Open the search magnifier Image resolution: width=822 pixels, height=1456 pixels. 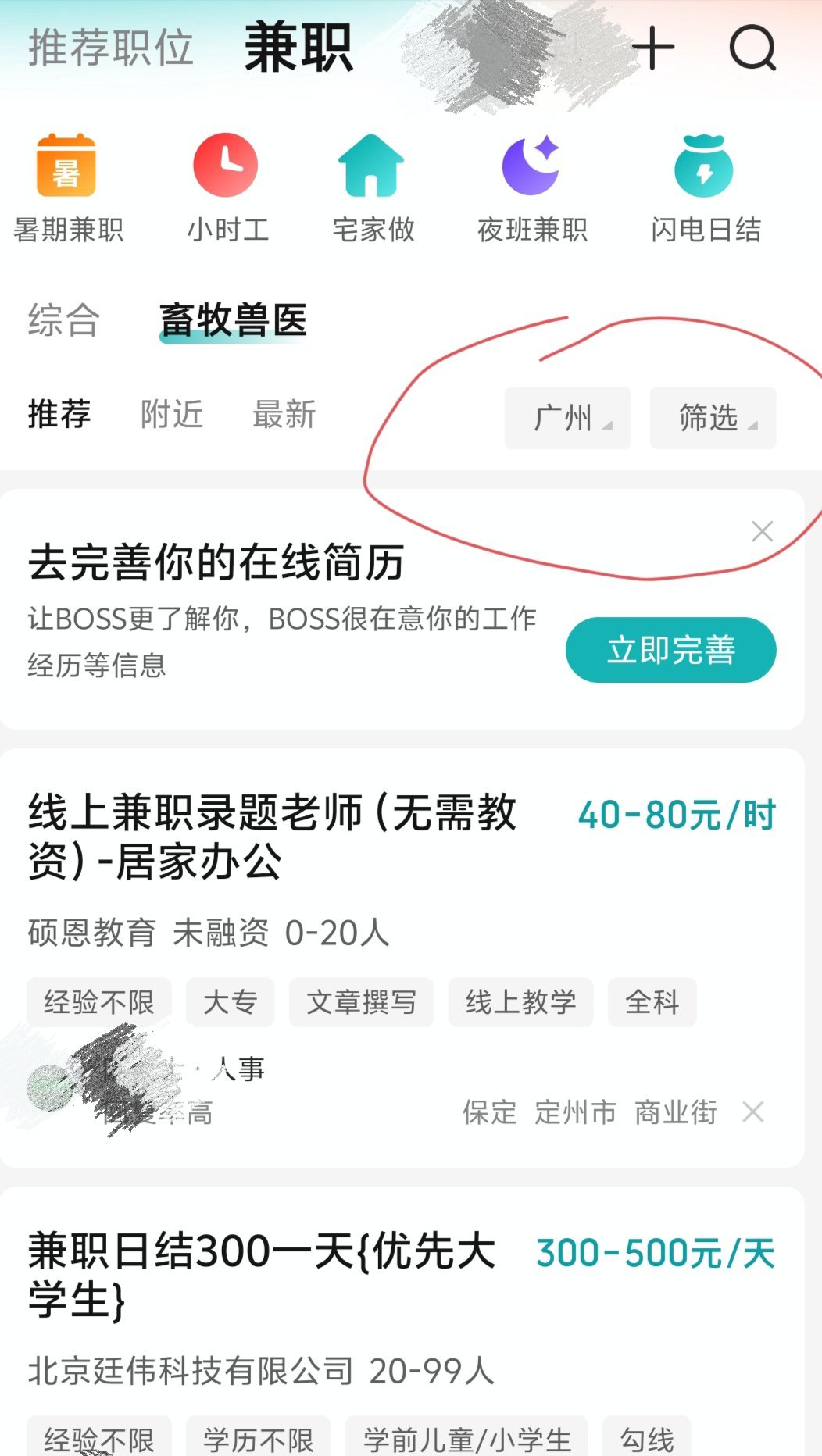752,48
